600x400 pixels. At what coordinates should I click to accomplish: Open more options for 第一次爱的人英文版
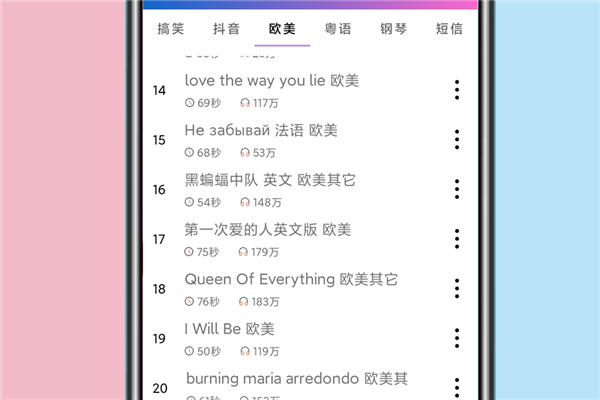pos(457,239)
